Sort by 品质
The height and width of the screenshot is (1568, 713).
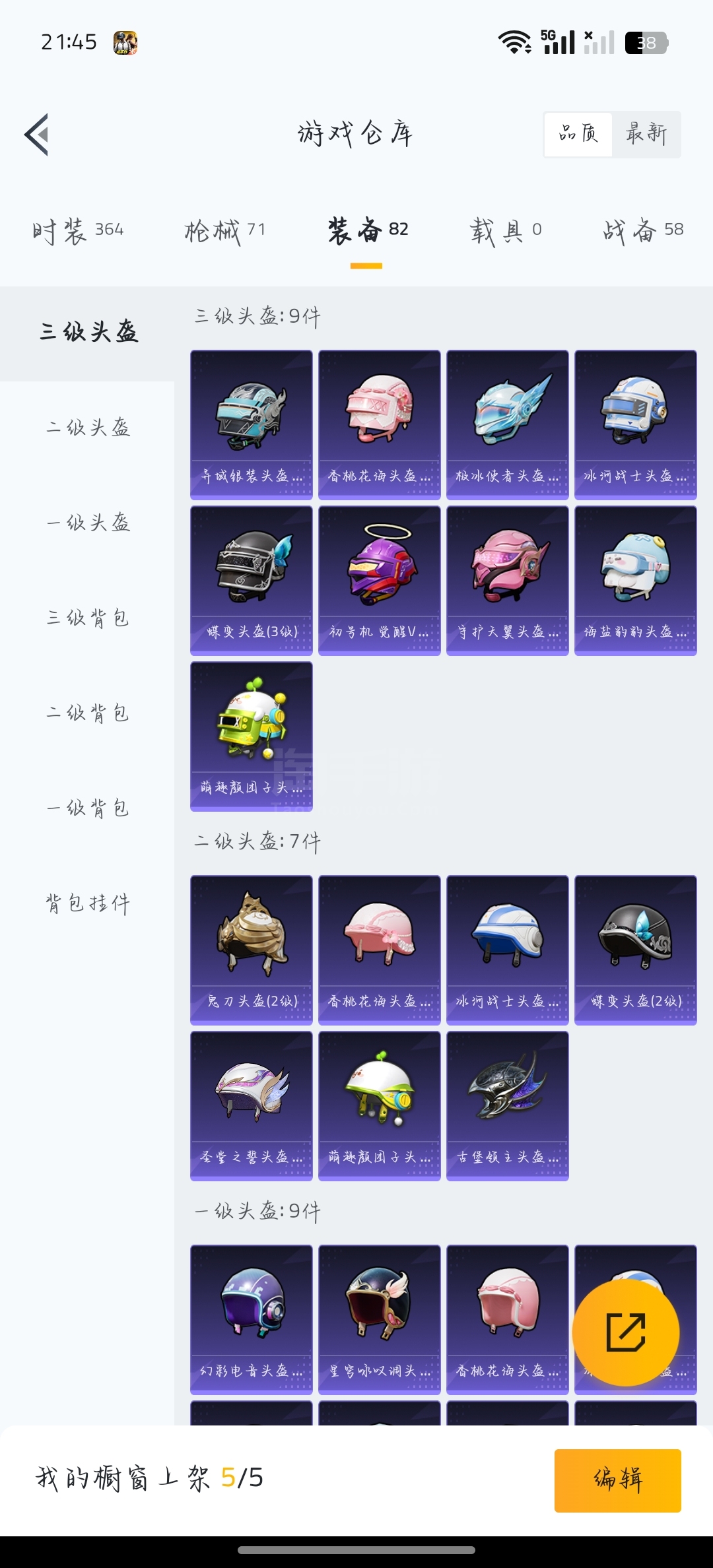578,134
